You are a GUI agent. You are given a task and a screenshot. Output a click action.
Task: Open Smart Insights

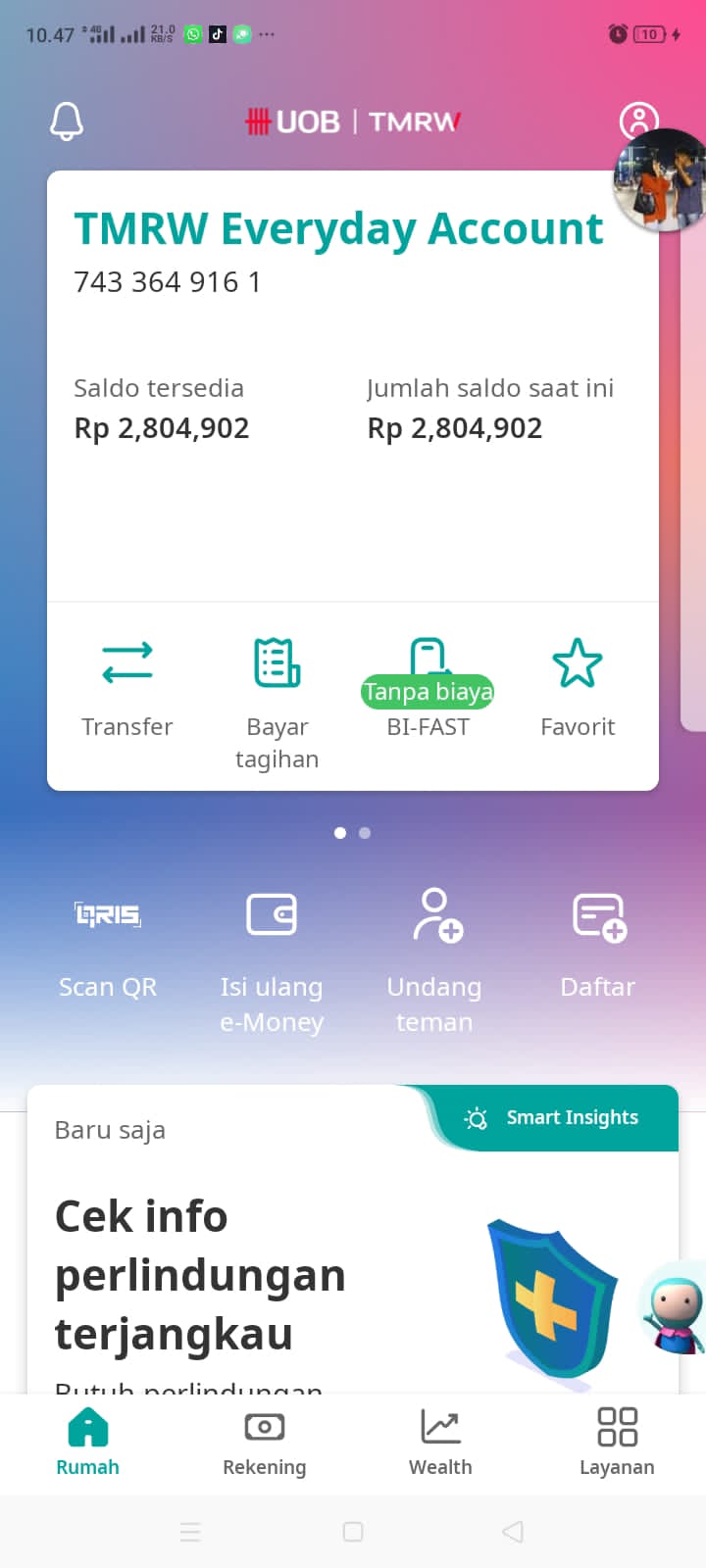[x=552, y=1118]
